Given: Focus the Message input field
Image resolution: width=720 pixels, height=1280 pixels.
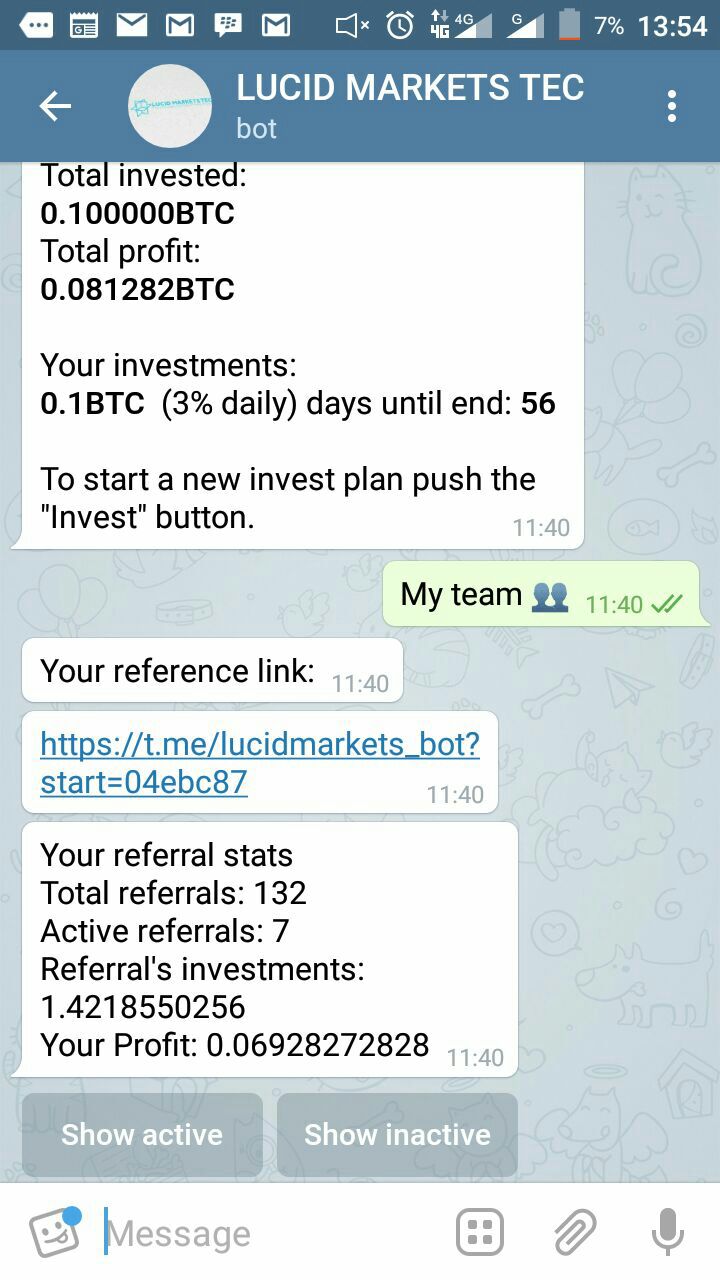Looking at the screenshot, I should [270, 1234].
